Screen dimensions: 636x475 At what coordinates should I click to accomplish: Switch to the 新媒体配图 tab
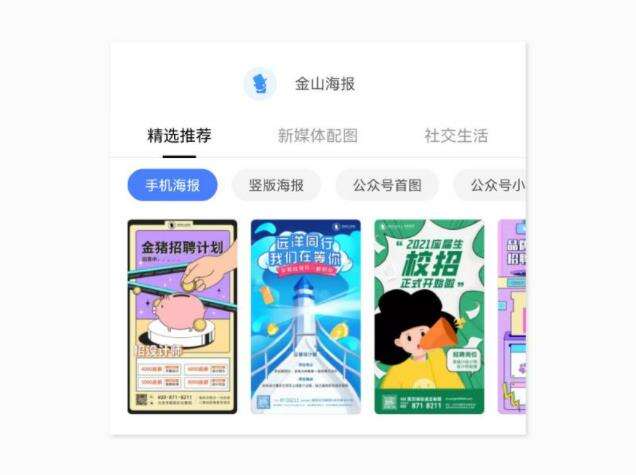pos(317,136)
